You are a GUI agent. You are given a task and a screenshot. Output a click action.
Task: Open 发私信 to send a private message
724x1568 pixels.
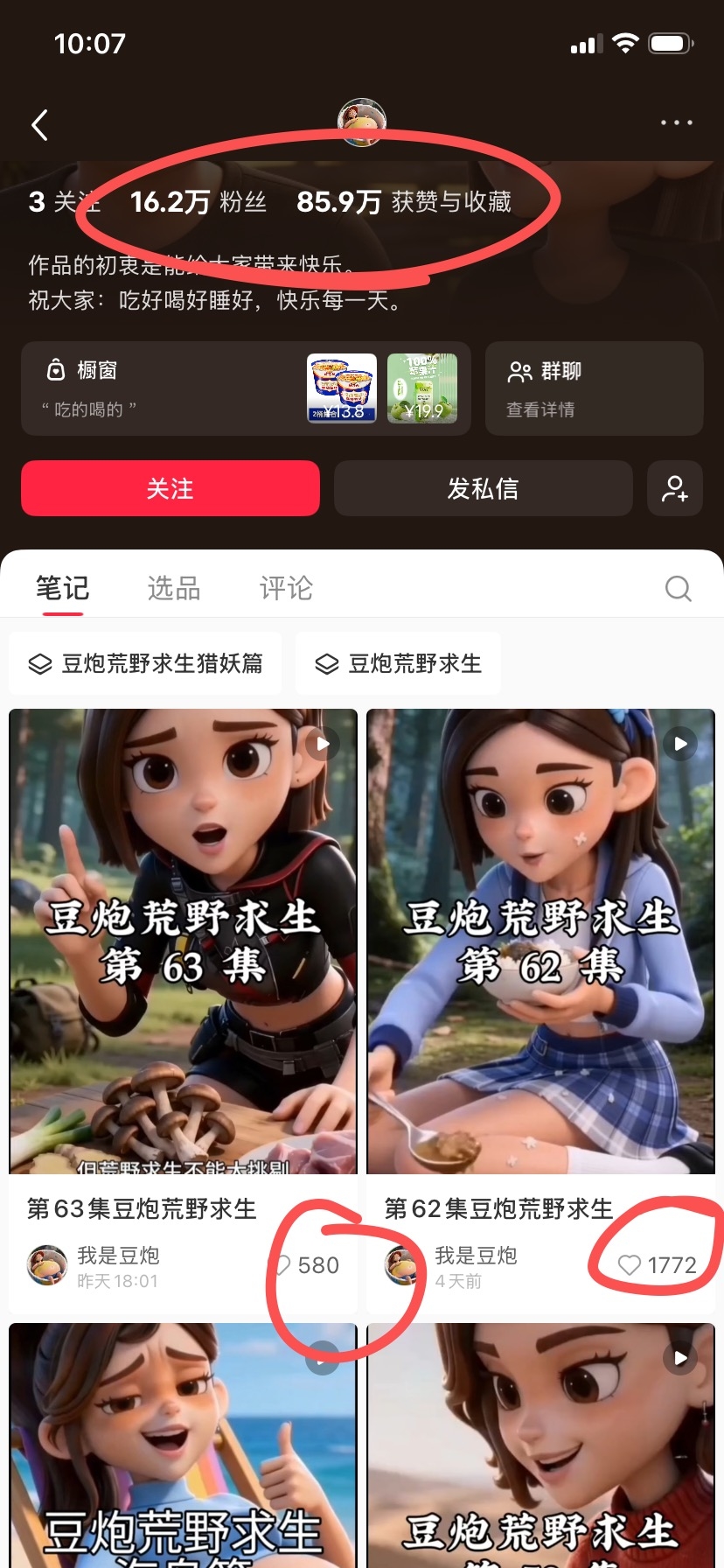point(483,488)
